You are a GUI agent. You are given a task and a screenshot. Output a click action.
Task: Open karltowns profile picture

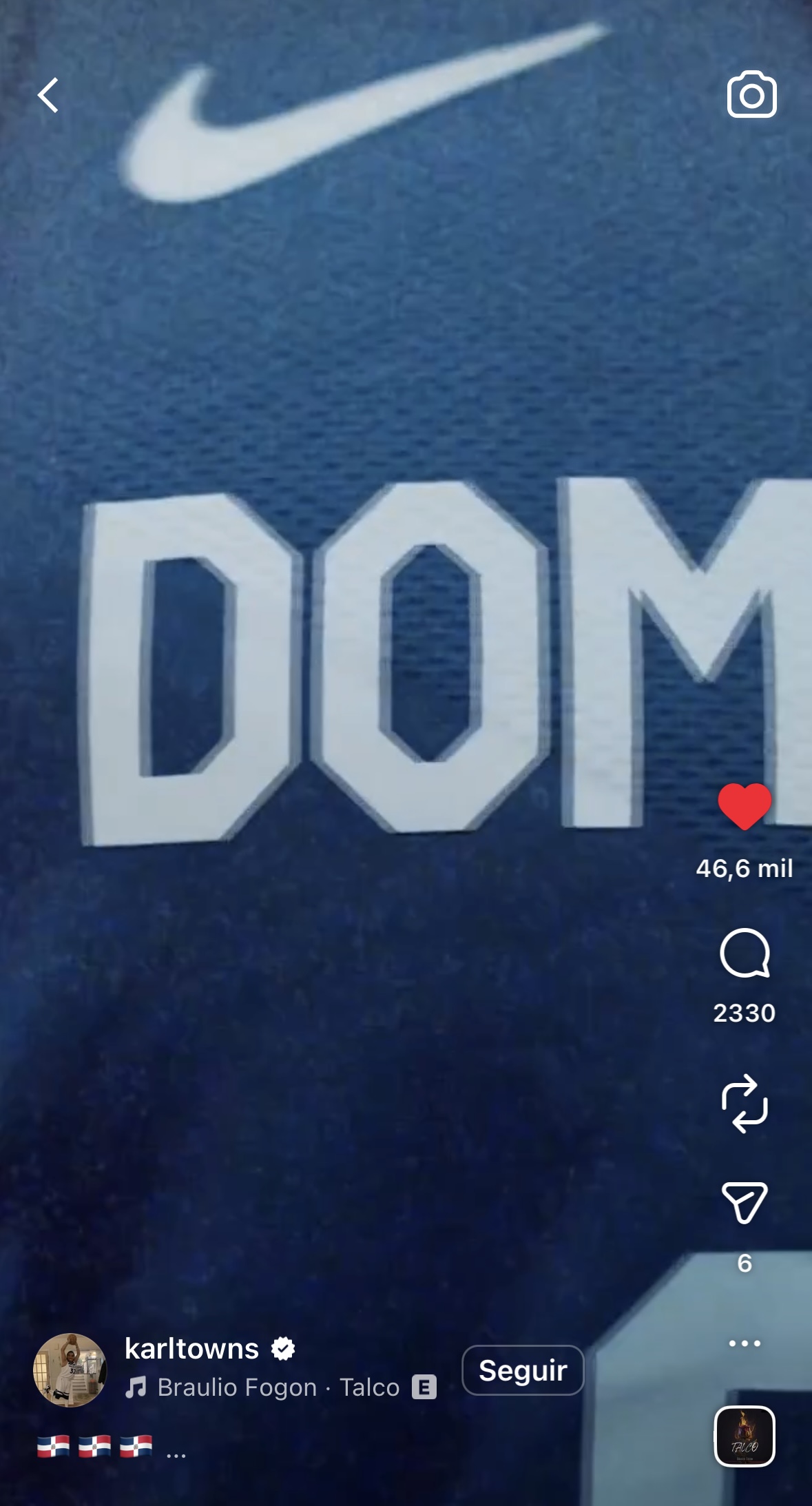click(70, 1370)
